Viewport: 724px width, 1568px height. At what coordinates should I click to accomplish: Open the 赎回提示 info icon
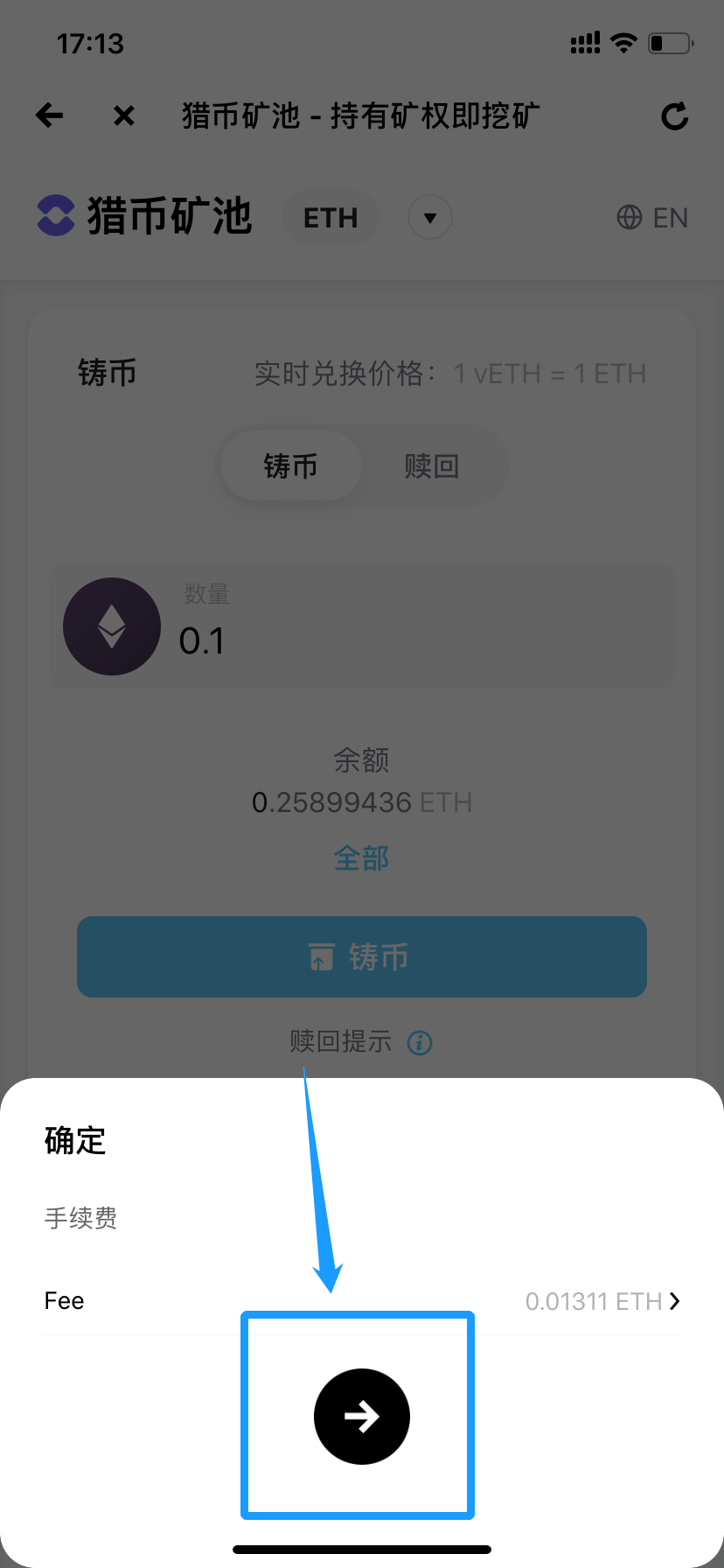(x=420, y=1042)
